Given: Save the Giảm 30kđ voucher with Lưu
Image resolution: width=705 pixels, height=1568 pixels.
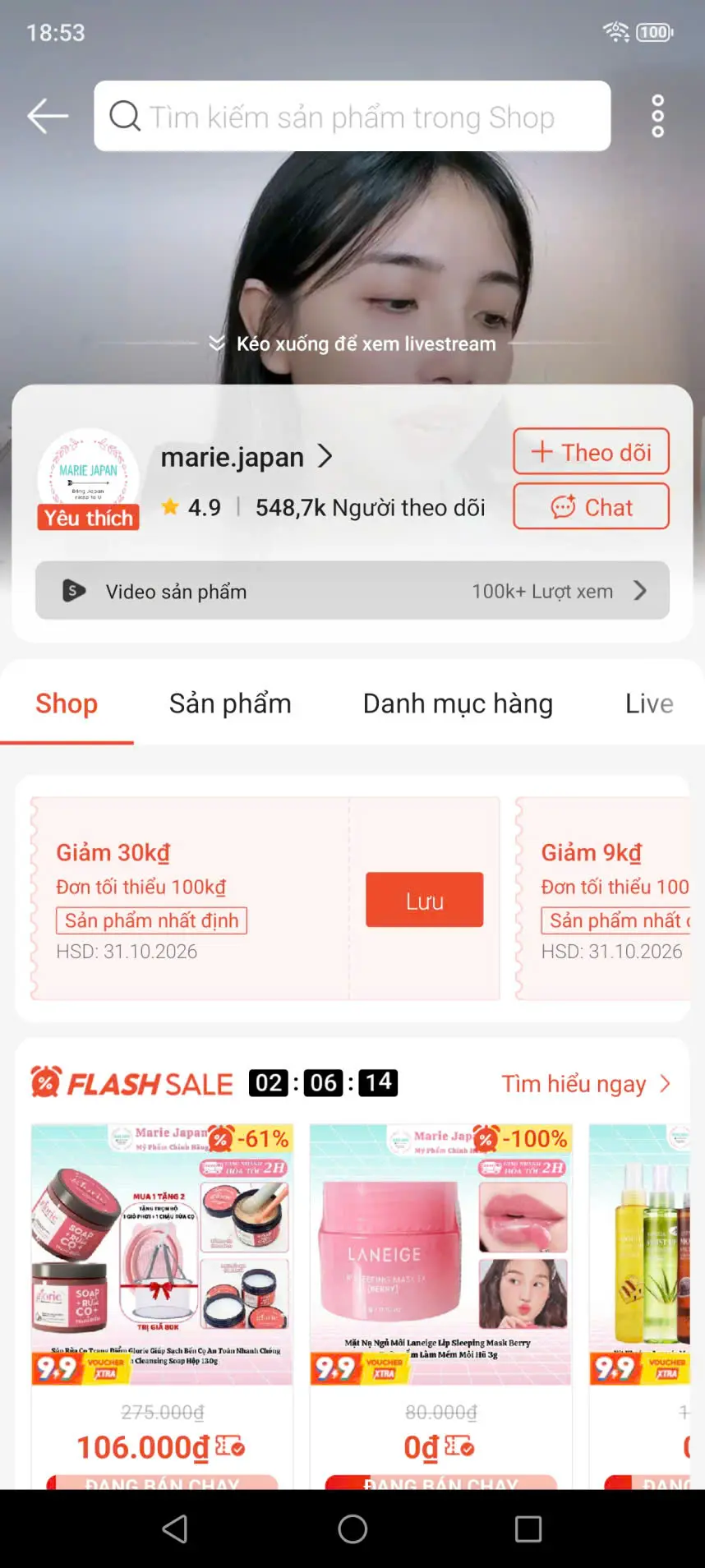Looking at the screenshot, I should [424, 900].
